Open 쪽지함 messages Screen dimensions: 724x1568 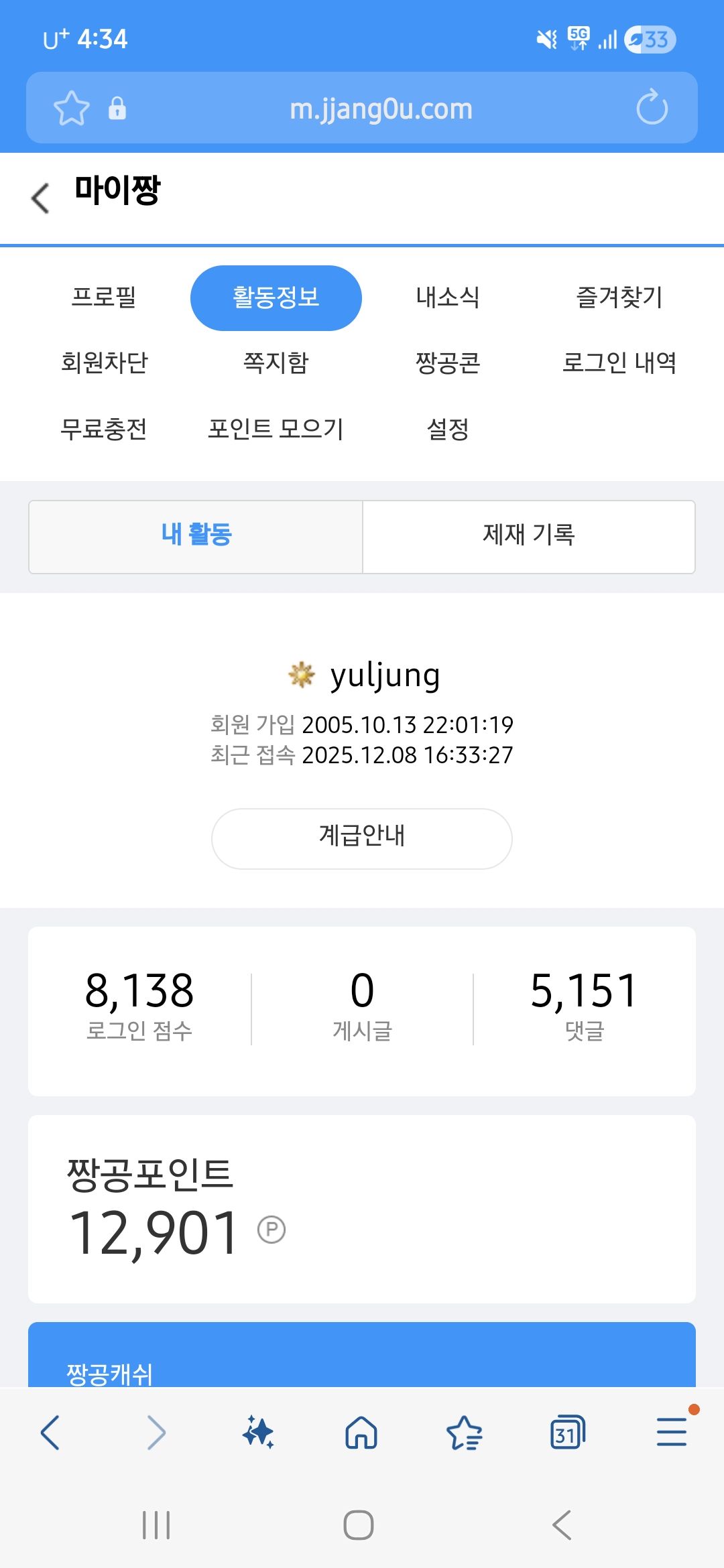pyautogui.click(x=276, y=363)
